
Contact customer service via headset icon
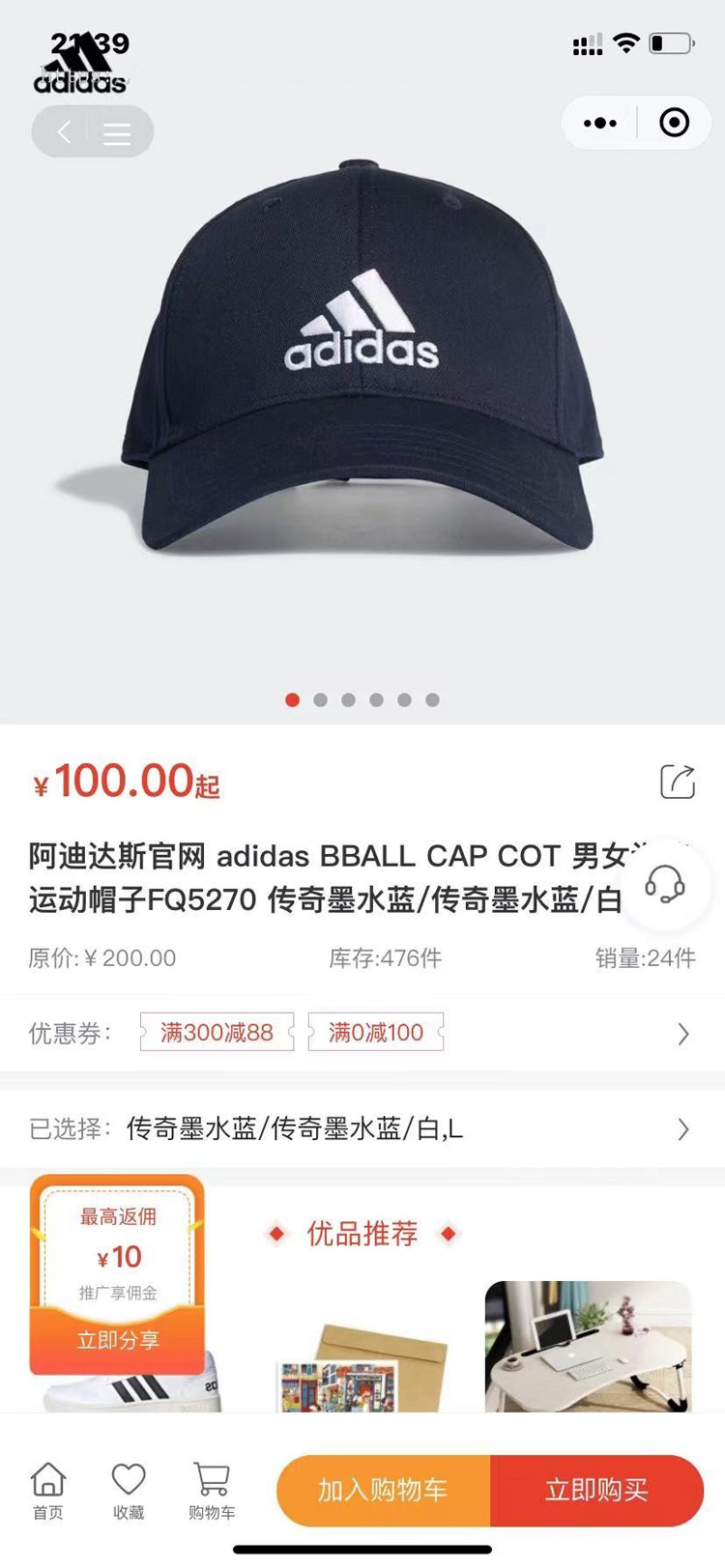665,883
